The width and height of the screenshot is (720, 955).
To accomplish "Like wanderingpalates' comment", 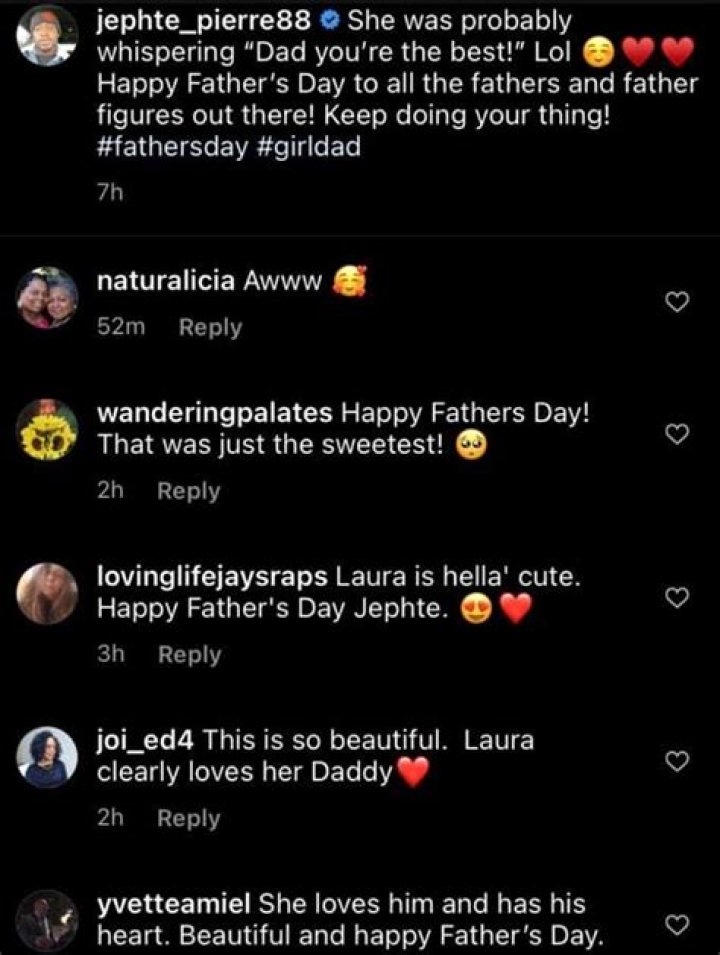I will 677,434.
